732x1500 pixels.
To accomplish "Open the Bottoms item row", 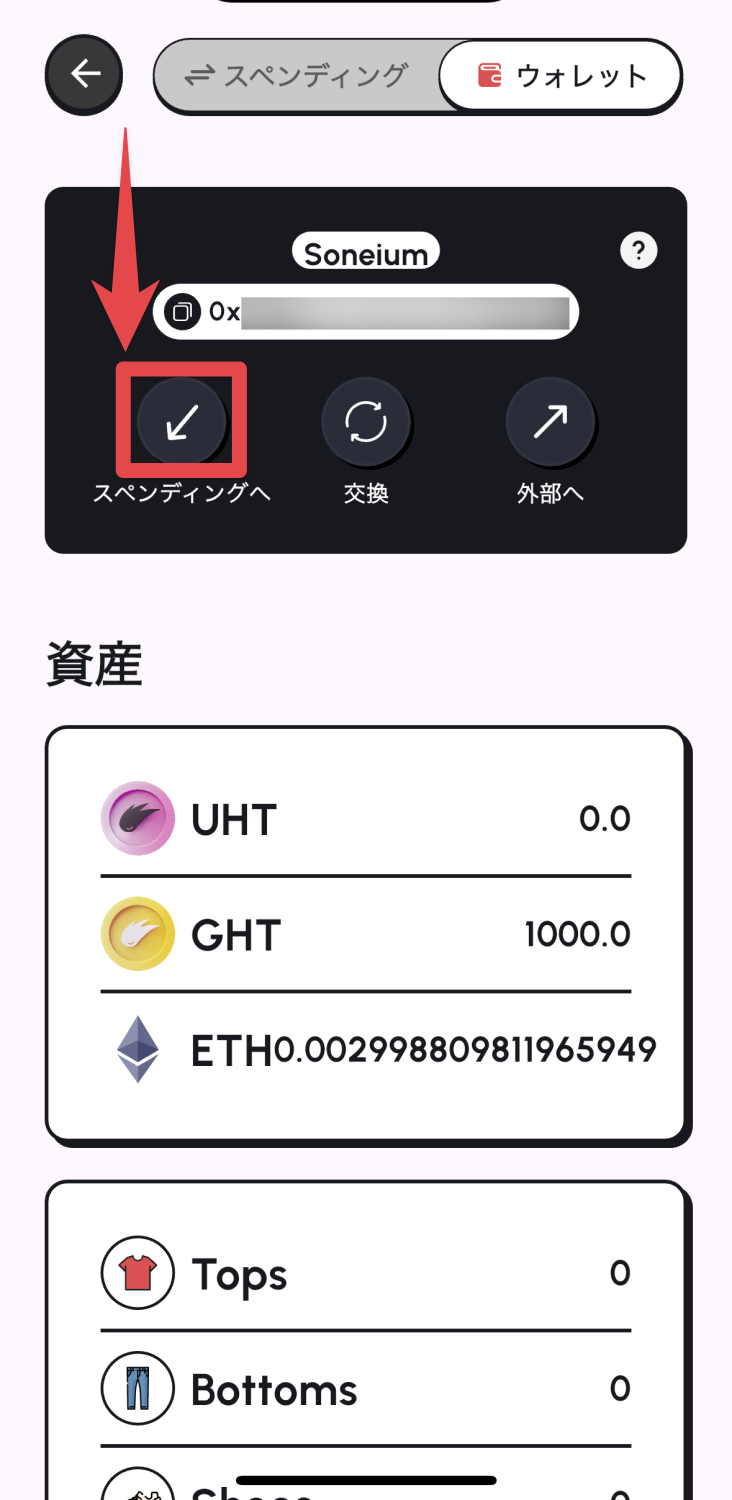I will 366,1388.
